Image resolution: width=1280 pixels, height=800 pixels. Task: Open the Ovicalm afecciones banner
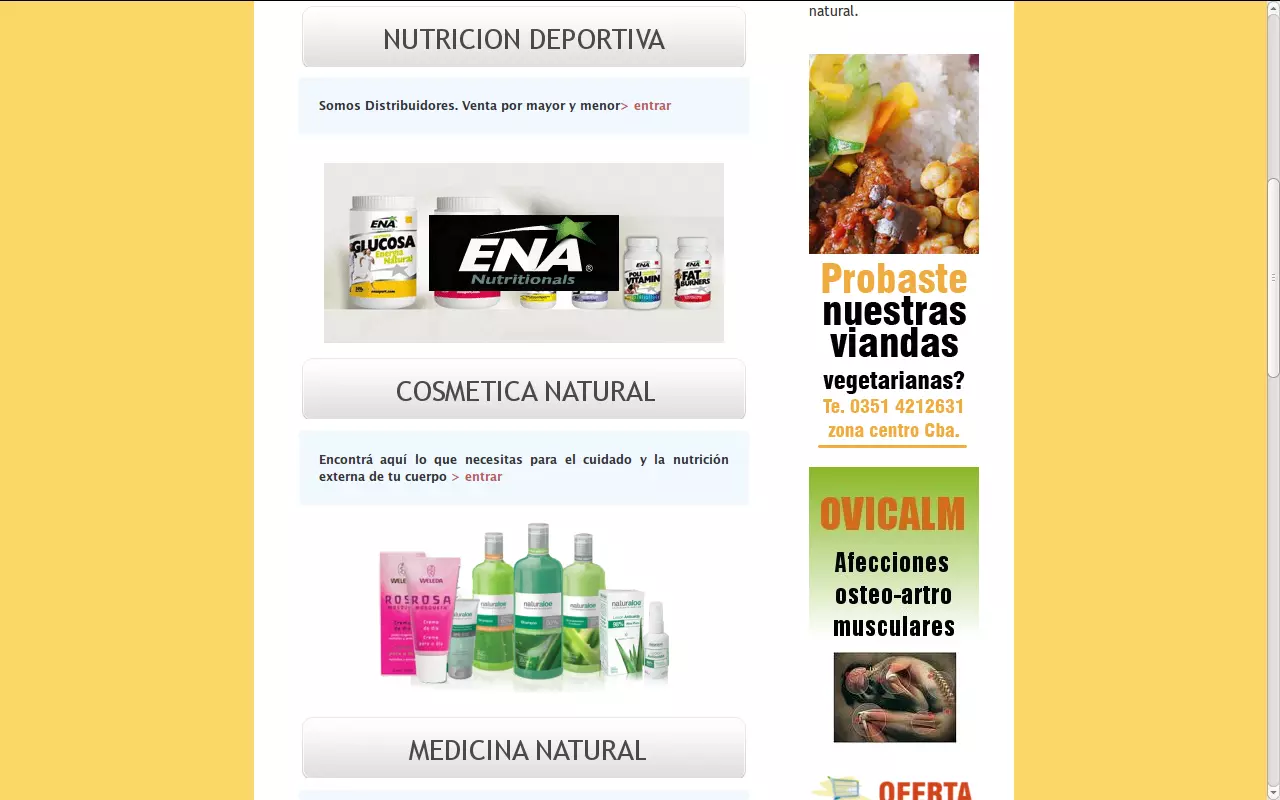point(894,605)
